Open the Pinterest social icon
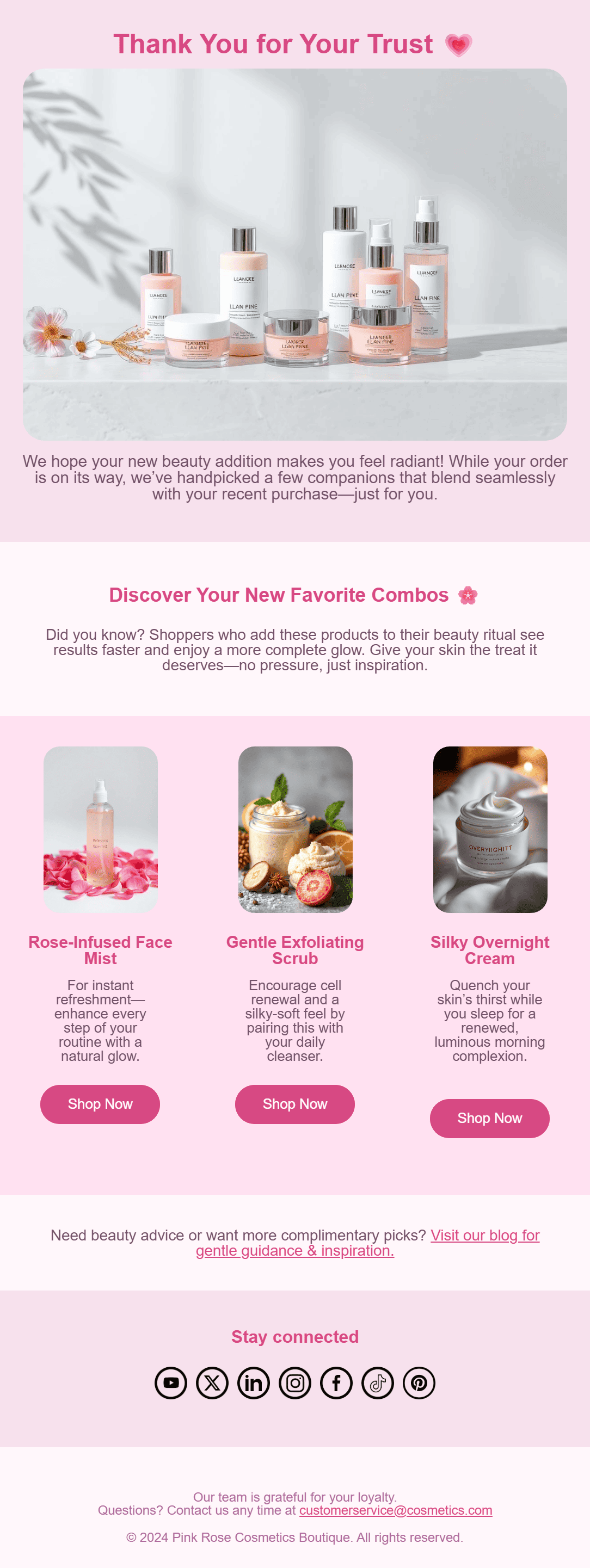The width and height of the screenshot is (590, 1568). click(419, 1382)
